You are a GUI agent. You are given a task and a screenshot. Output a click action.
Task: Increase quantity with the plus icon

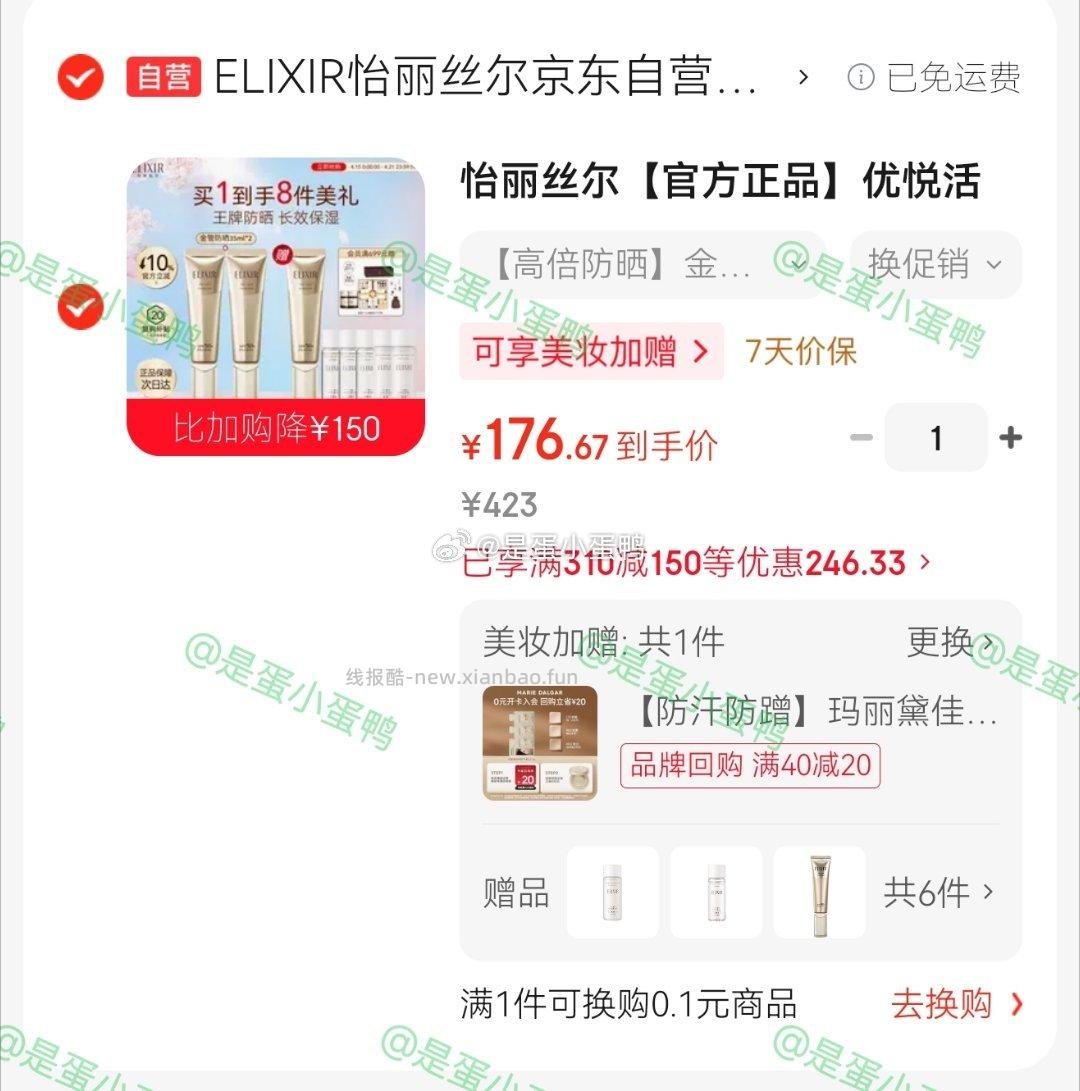pyautogui.click(x=1010, y=437)
